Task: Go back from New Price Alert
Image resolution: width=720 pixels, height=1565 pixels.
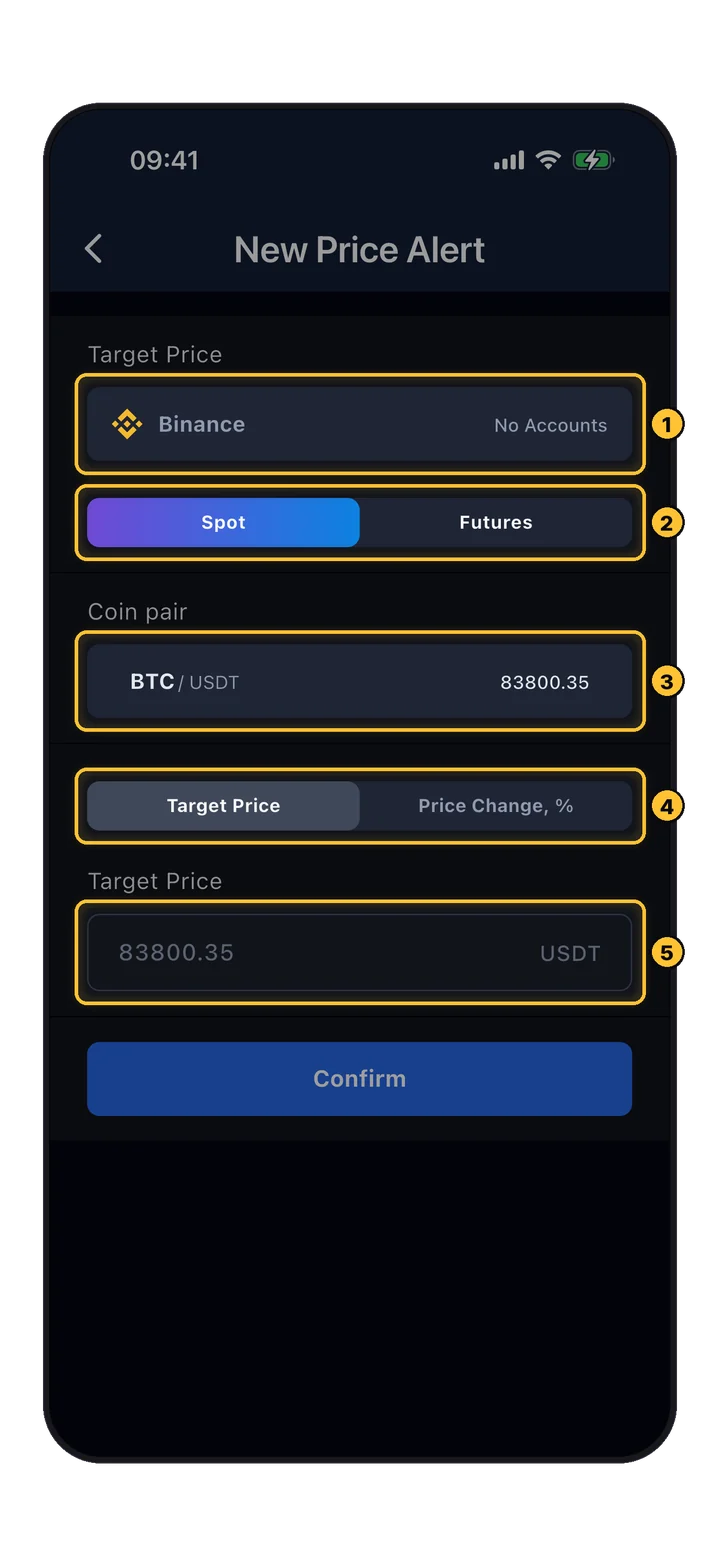Action: pos(94,249)
